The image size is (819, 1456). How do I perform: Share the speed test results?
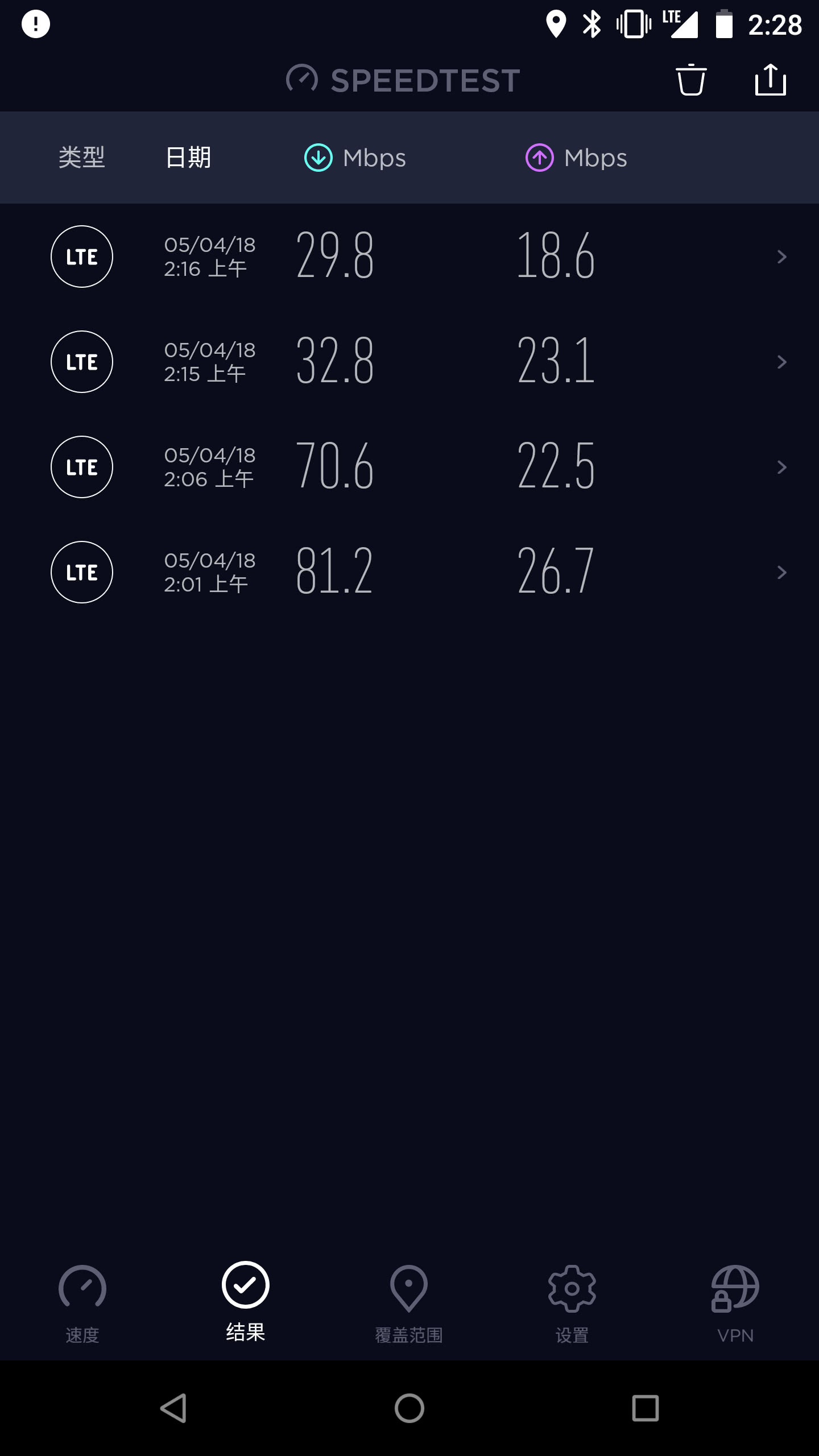tap(770, 80)
